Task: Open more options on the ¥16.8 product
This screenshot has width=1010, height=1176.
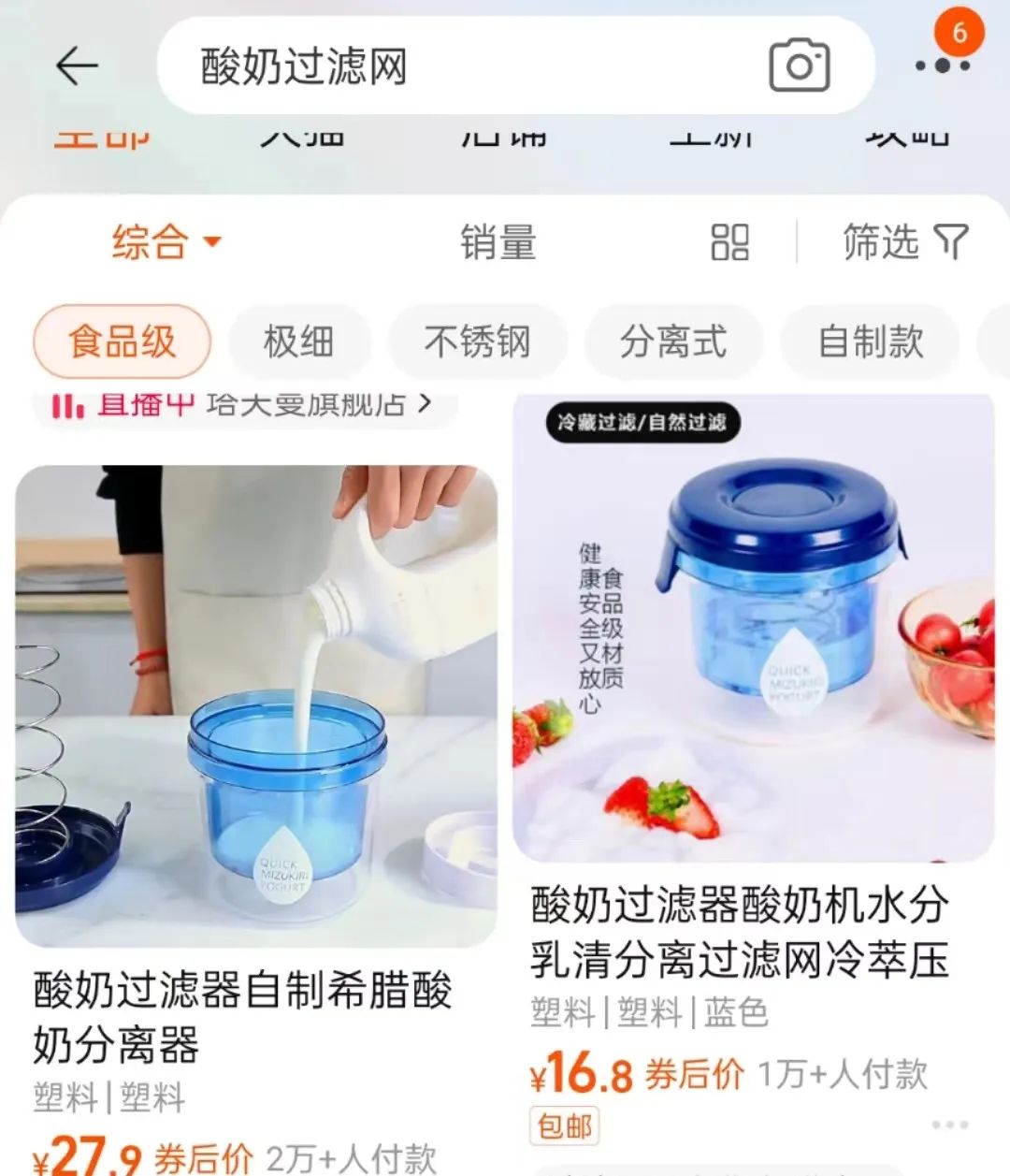Action: (x=949, y=1125)
